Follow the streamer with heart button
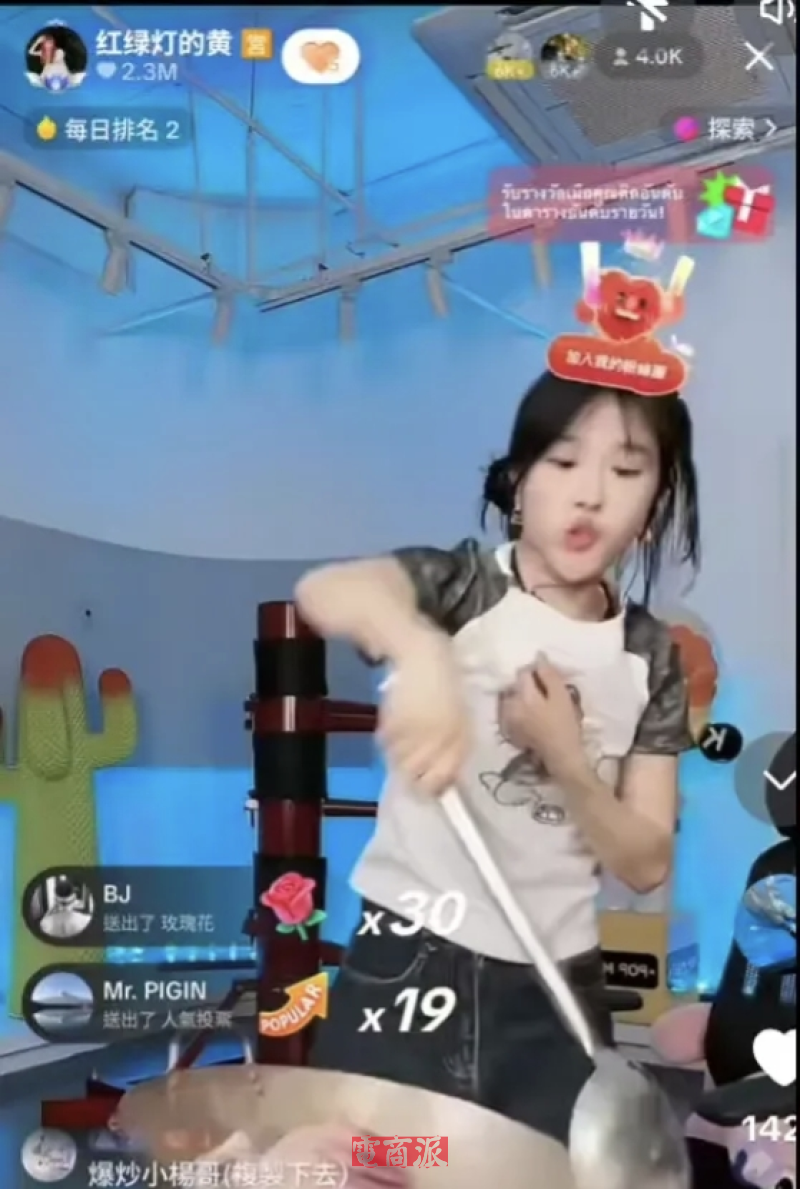Viewport: 800px width, 1189px height. (x=320, y=57)
